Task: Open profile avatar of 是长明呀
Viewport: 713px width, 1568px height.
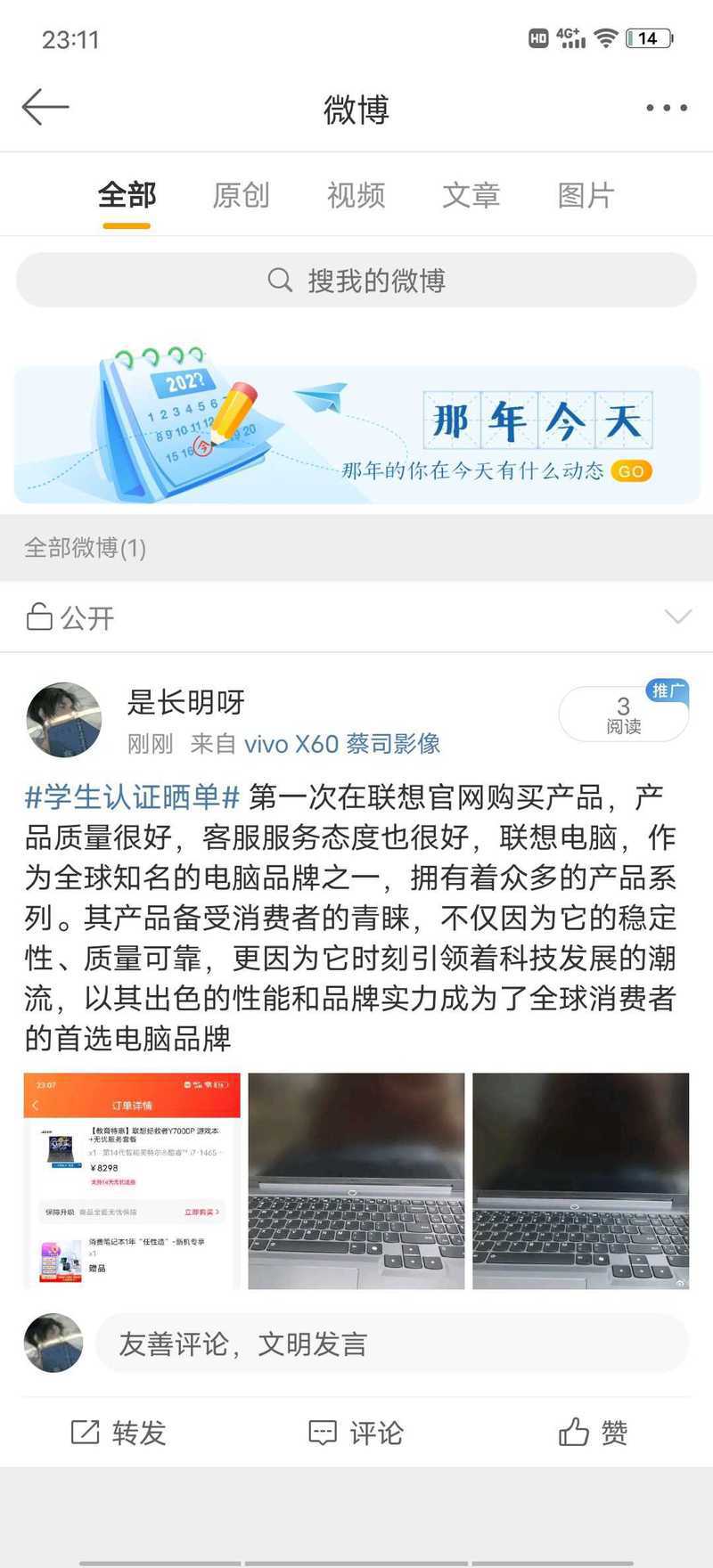Action: pos(63,720)
